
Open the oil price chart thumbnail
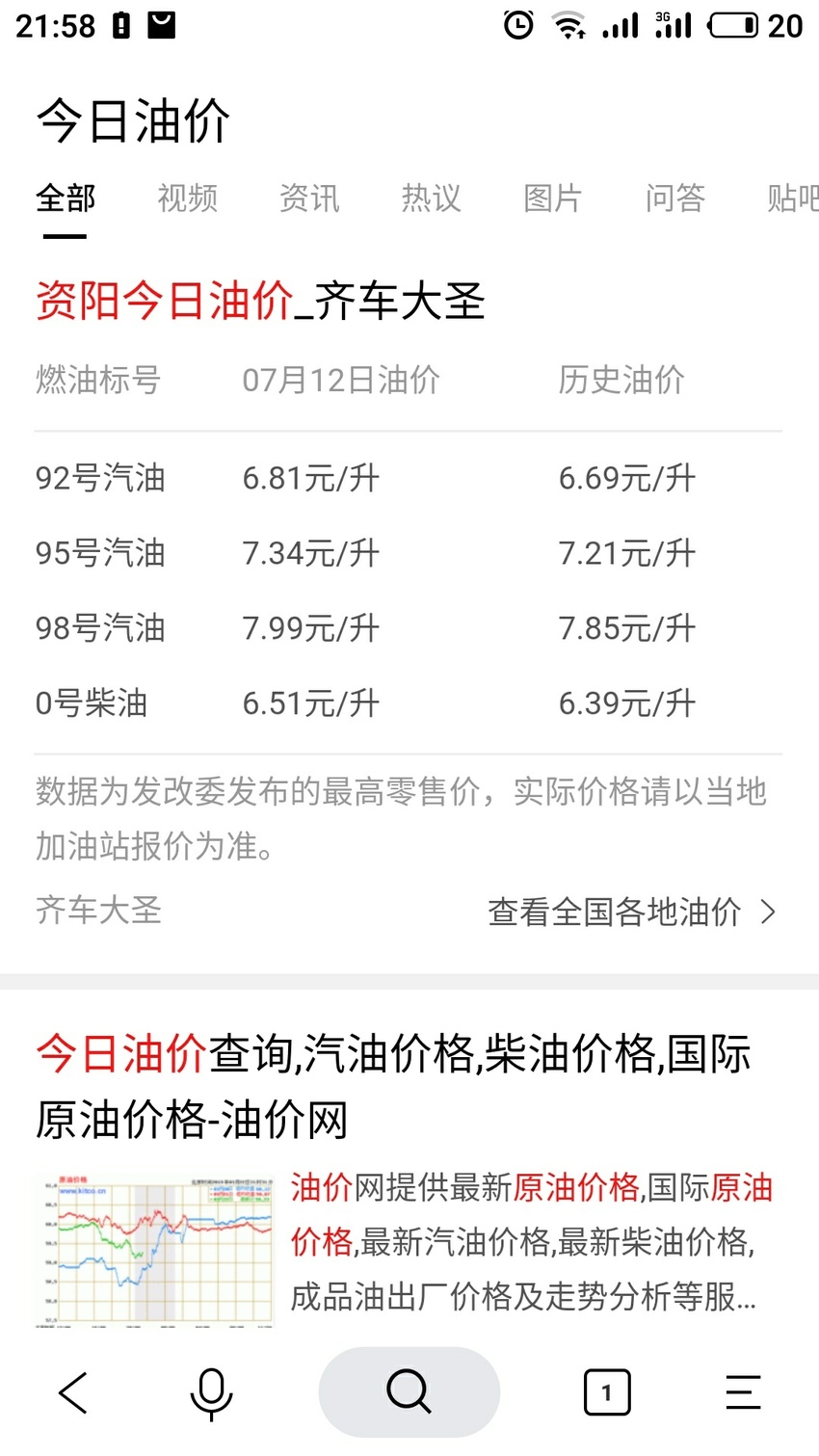pos(155,1250)
